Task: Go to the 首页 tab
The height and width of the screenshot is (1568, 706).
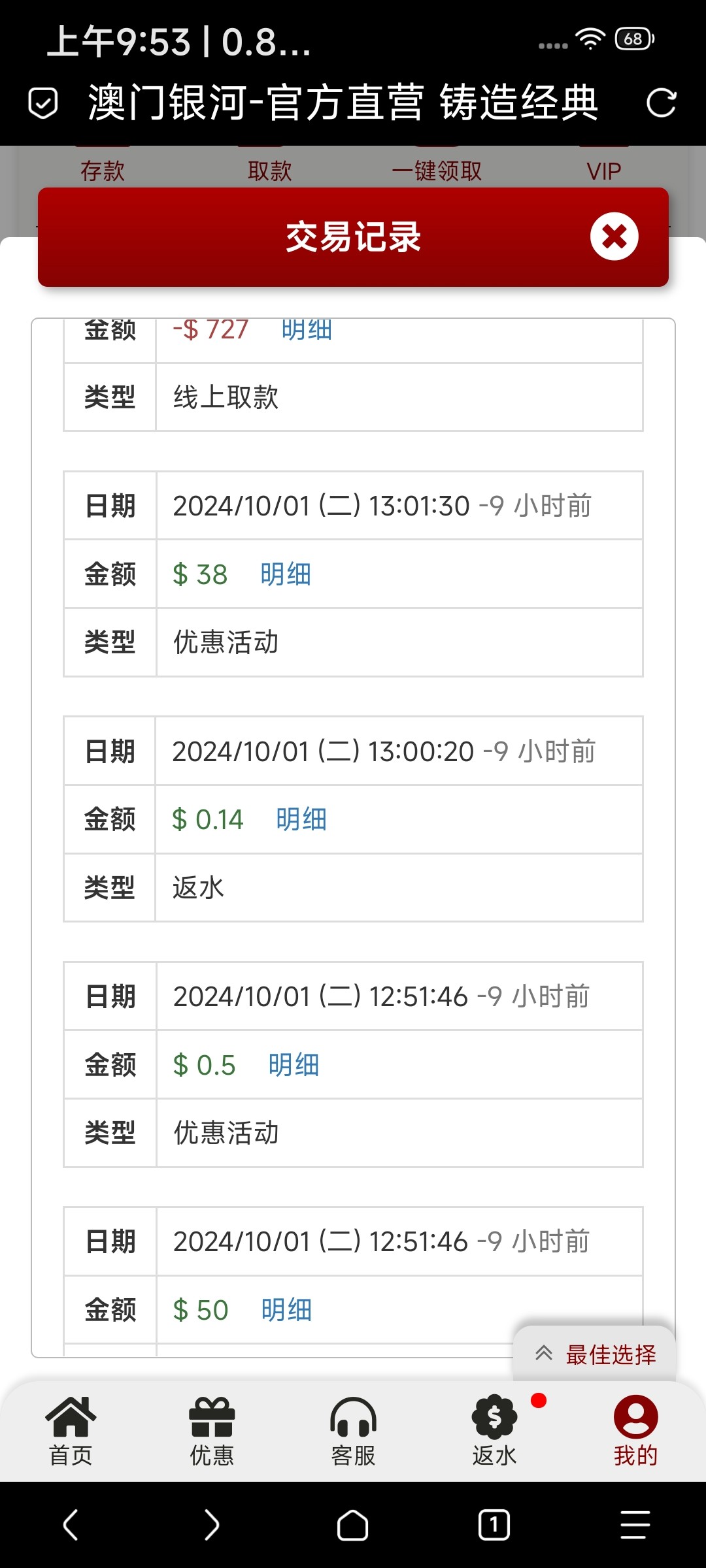Action: click(71, 1431)
